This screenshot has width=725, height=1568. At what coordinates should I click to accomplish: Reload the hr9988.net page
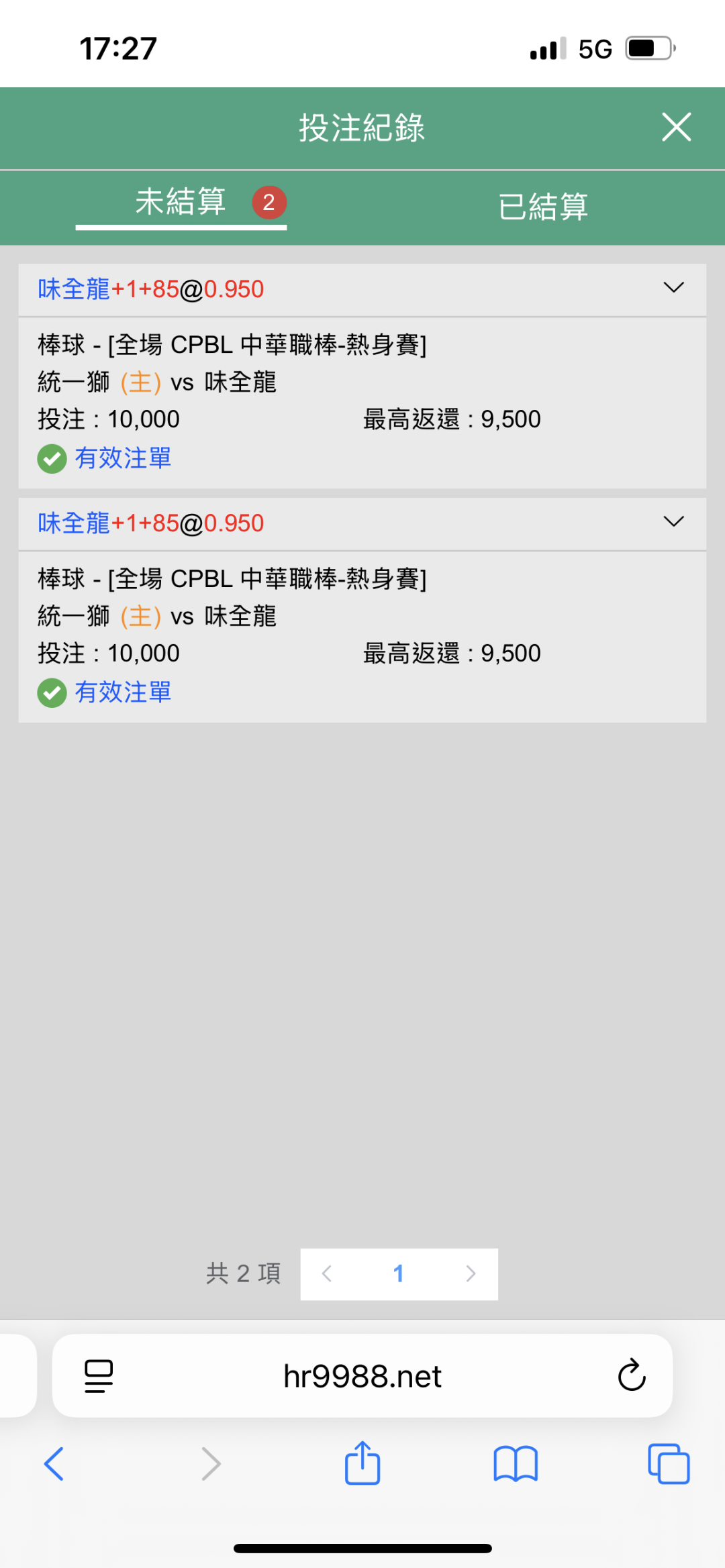pos(631,1375)
